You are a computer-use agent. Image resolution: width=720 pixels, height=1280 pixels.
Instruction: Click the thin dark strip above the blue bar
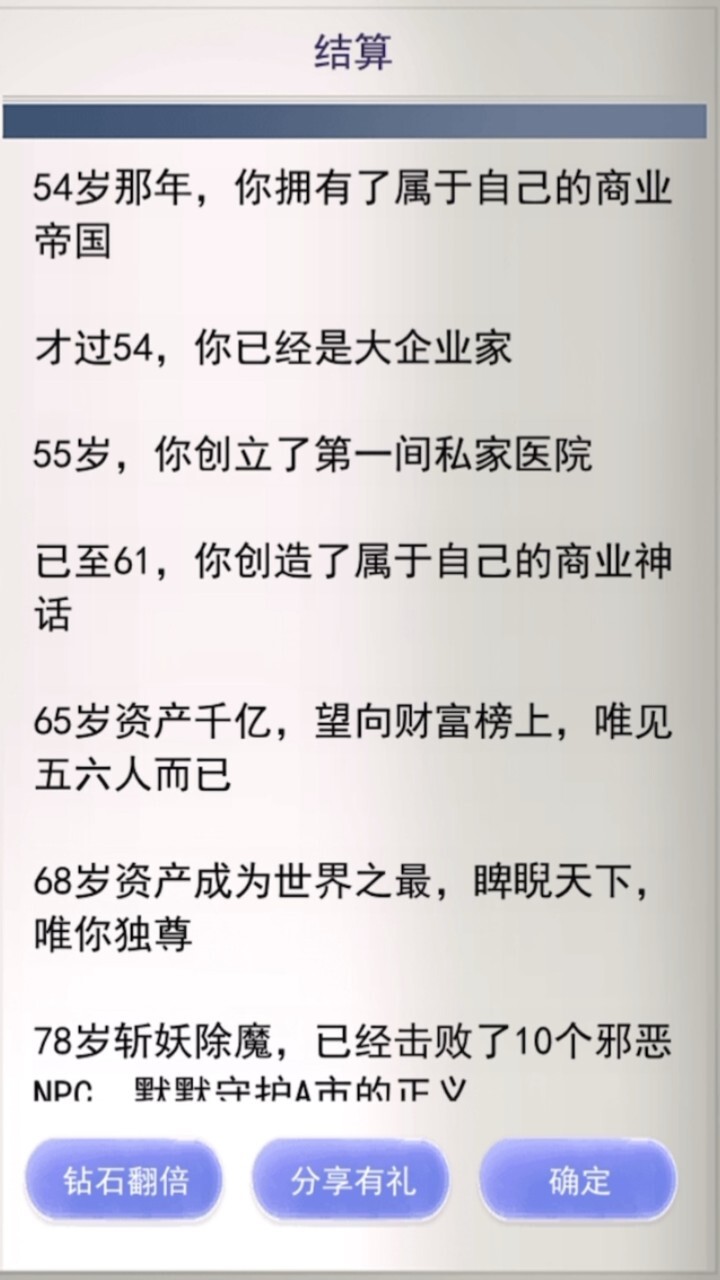tap(360, 100)
